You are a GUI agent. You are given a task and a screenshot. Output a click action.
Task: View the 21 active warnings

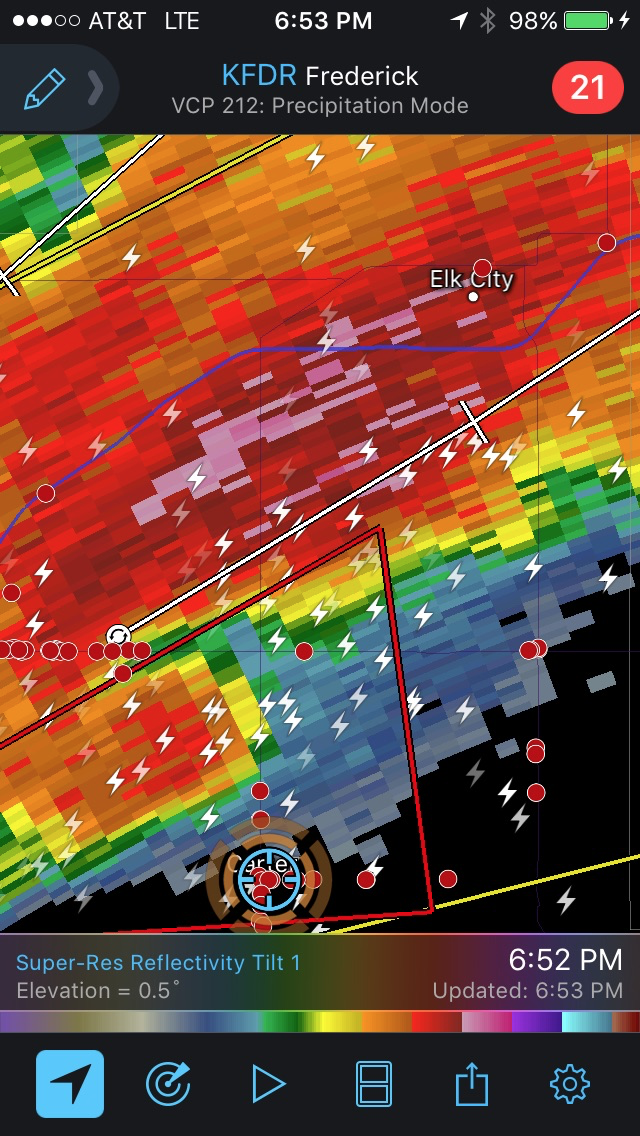(588, 88)
